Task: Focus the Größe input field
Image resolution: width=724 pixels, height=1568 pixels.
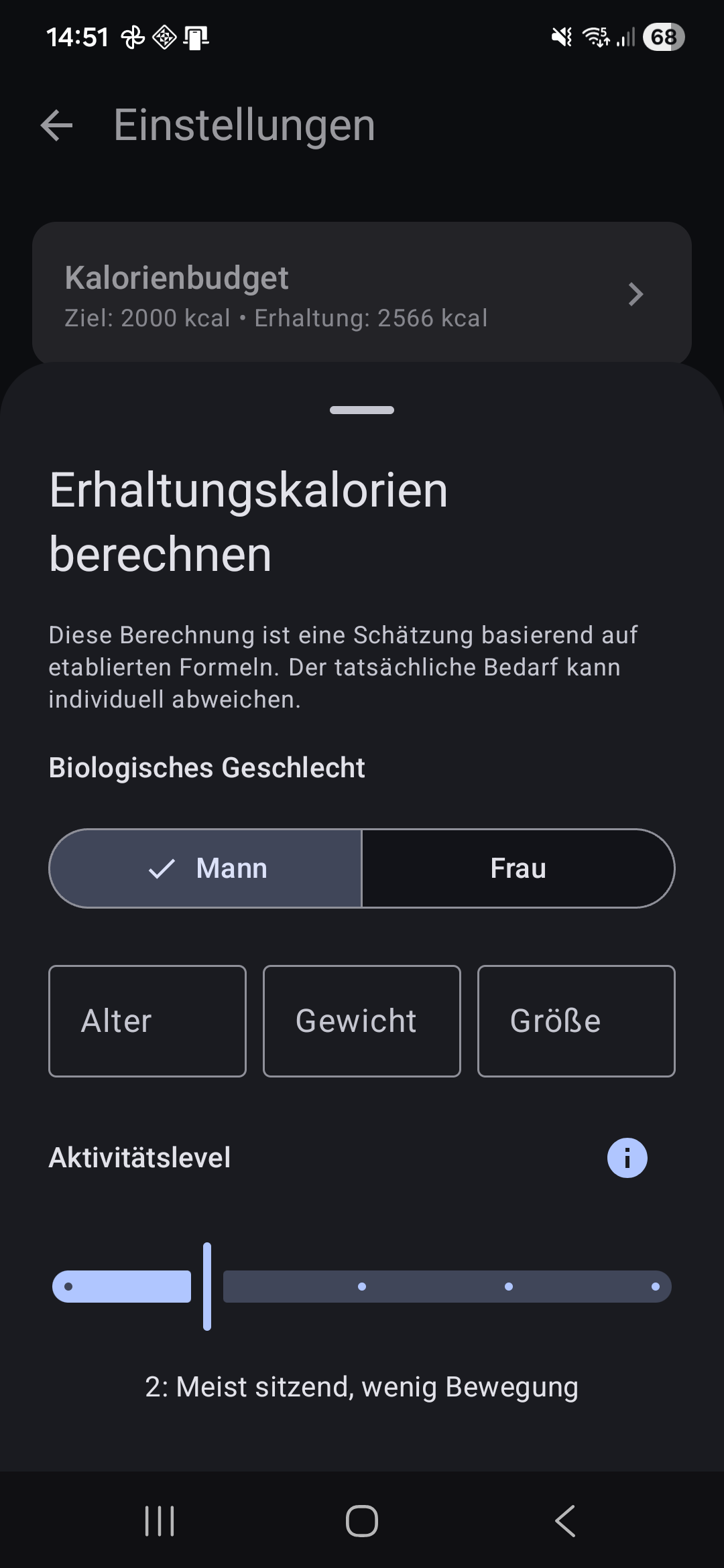Action: pyautogui.click(x=576, y=1021)
